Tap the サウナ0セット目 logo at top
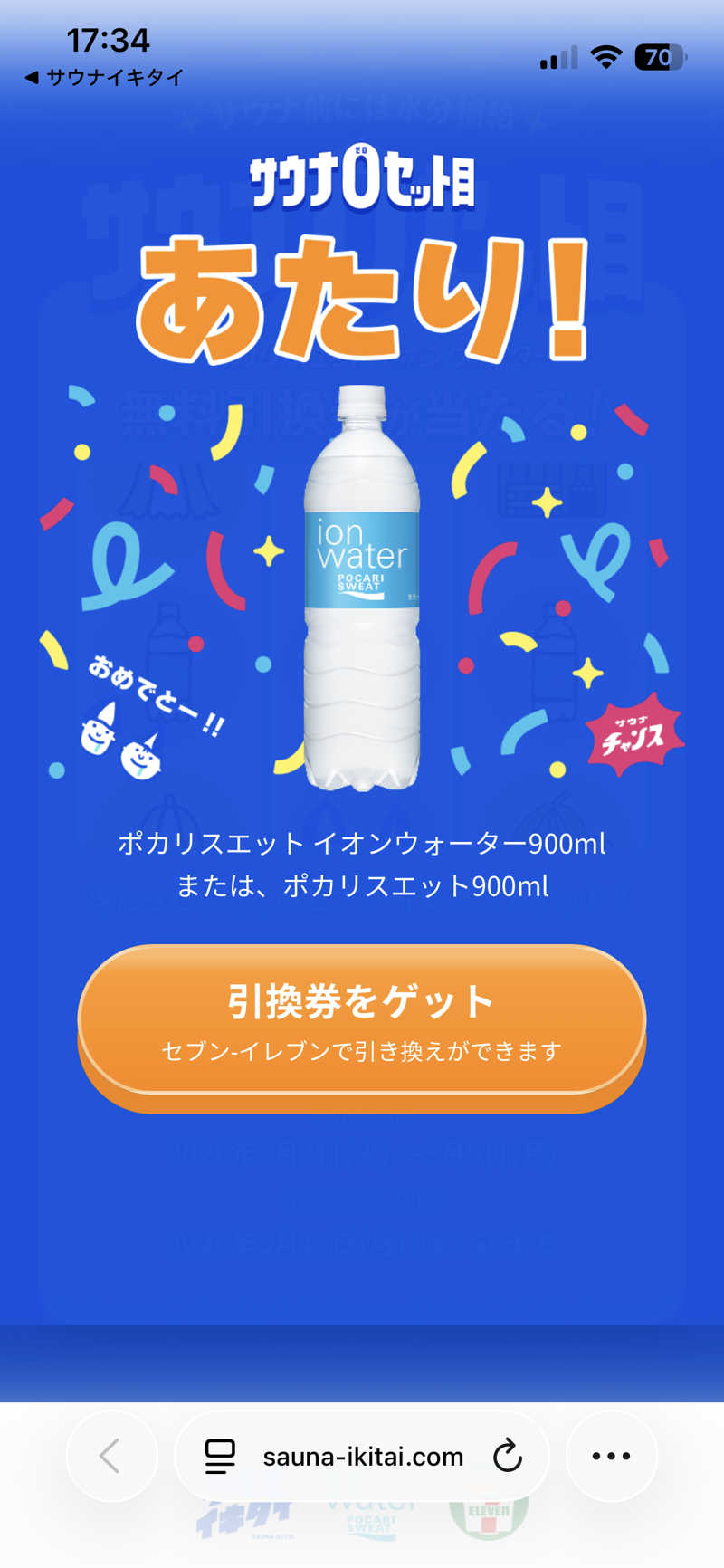 [x=361, y=178]
